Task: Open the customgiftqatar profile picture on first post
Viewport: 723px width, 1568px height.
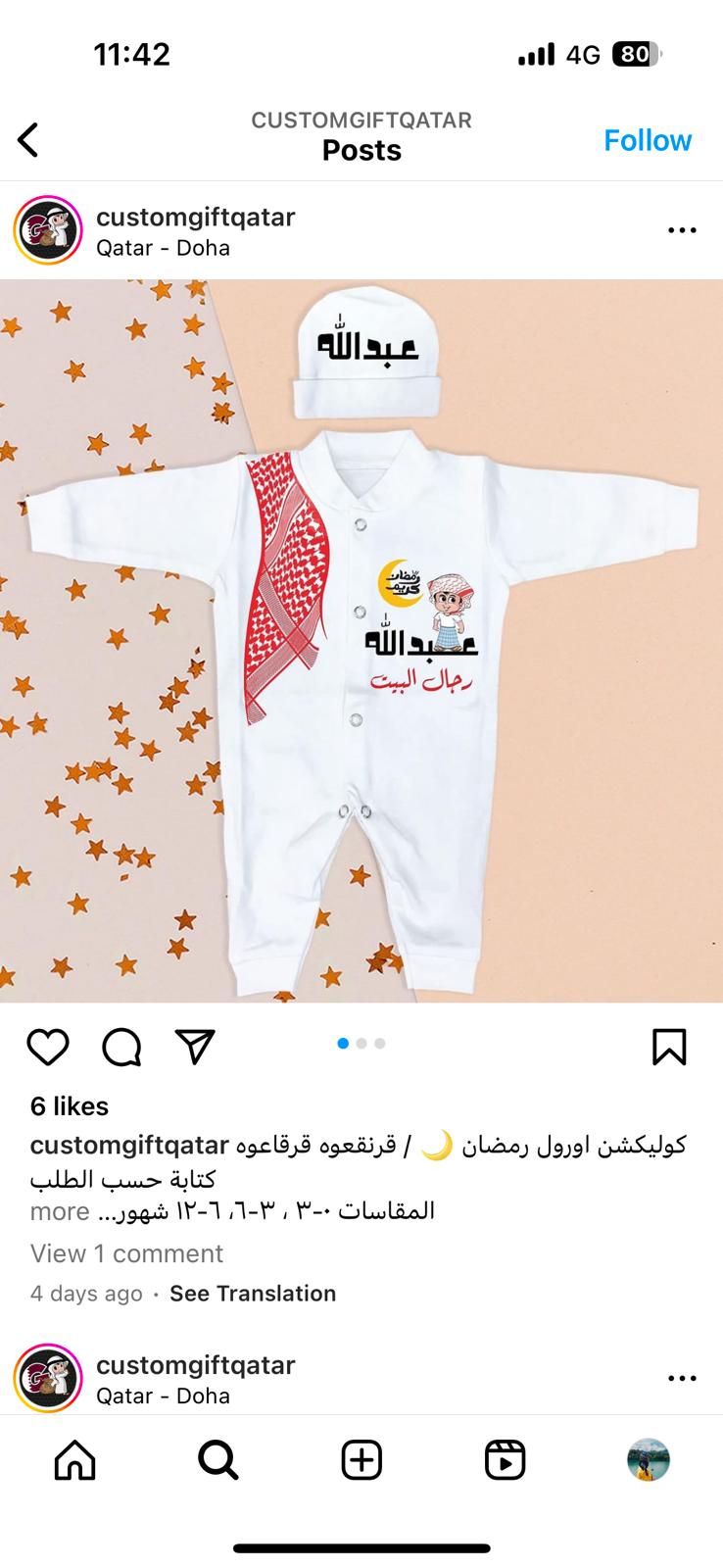Action: click(47, 231)
